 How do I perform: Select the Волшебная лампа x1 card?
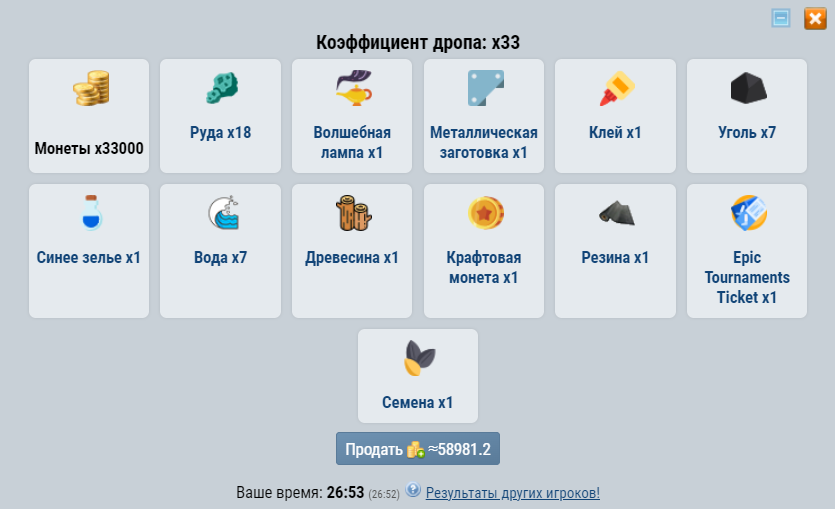point(352,116)
